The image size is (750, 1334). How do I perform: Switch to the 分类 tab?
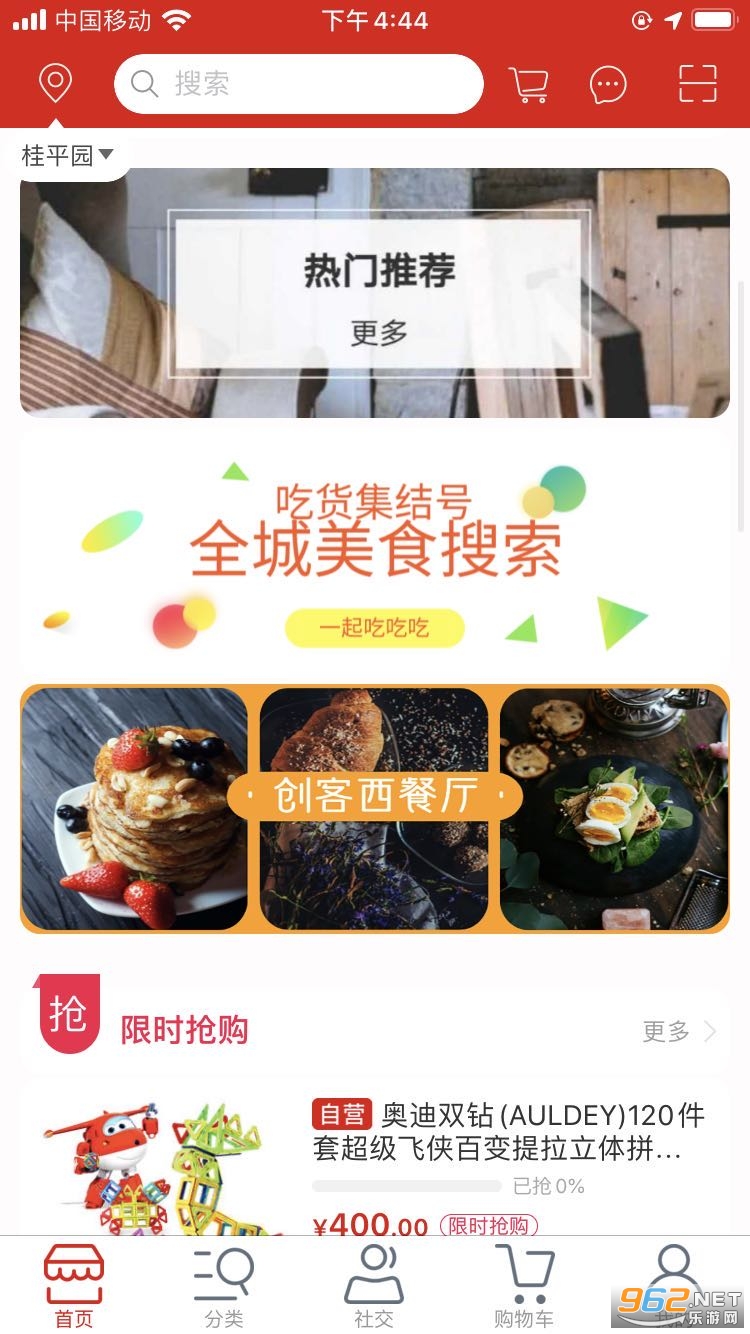[x=224, y=1286]
